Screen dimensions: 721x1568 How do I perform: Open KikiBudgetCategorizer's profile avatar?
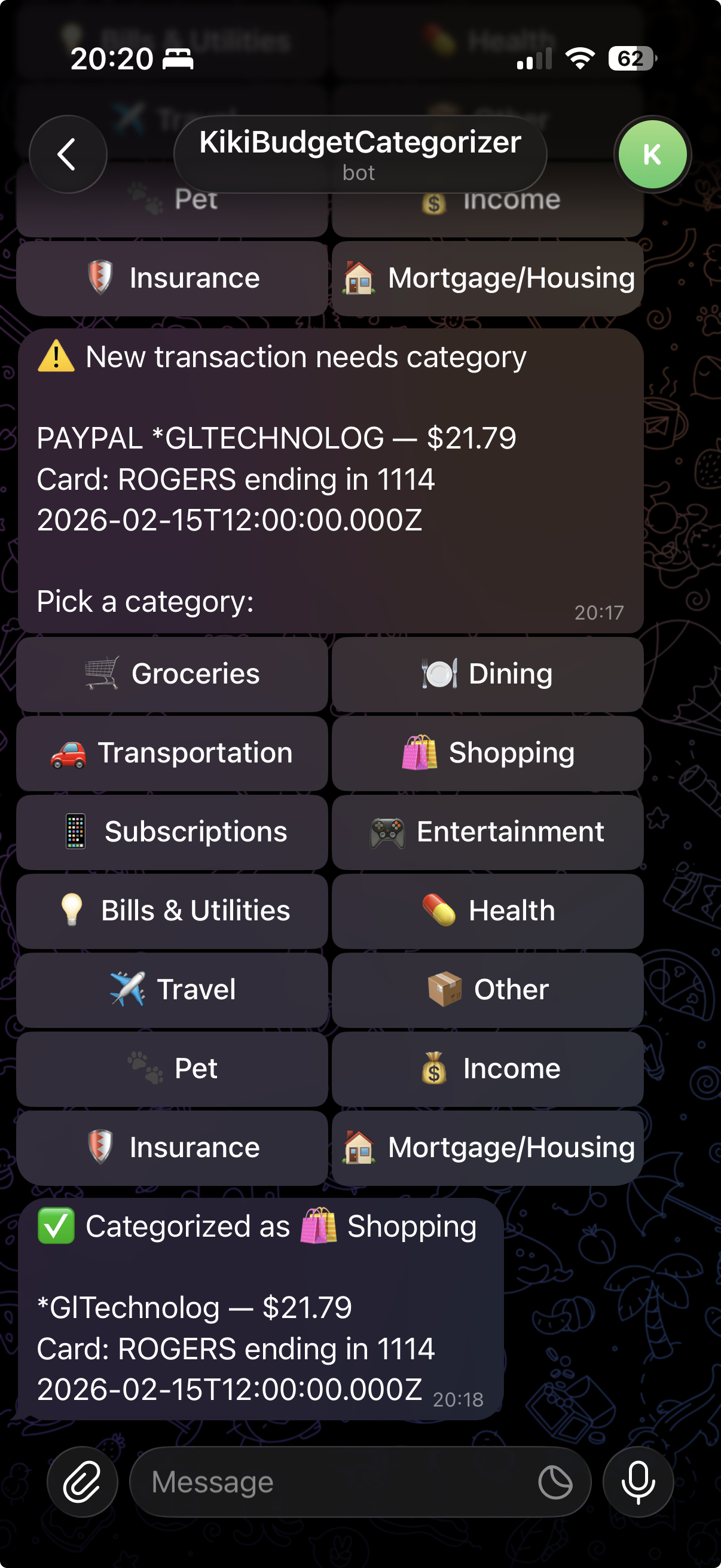coord(652,154)
